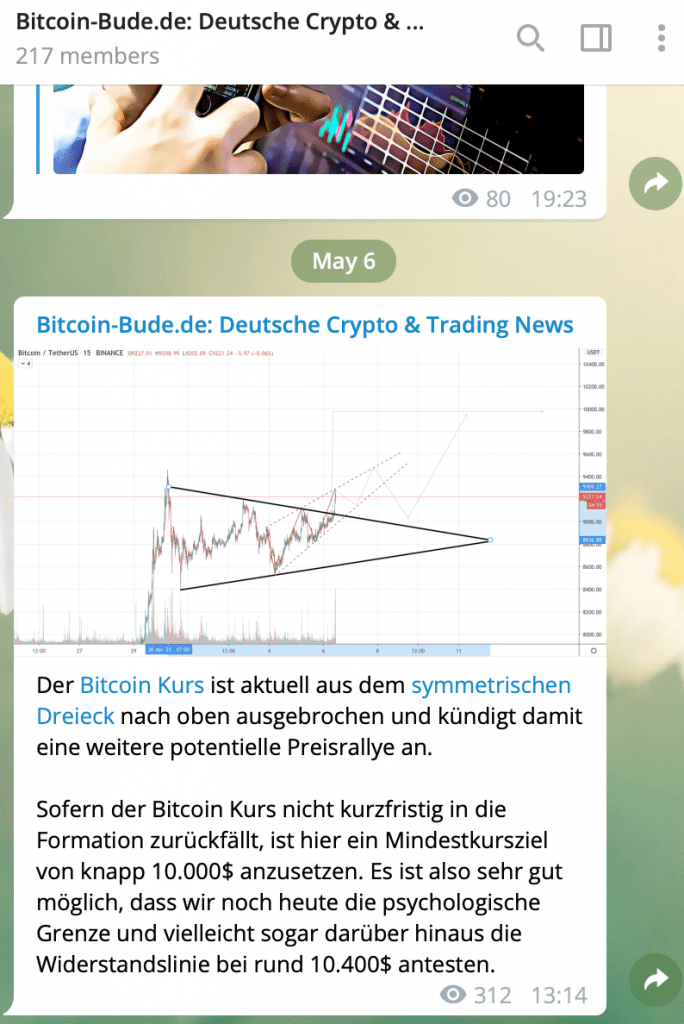Image resolution: width=684 pixels, height=1024 pixels.
Task: Open the Bitcoin Kurs link
Action: coord(142,686)
